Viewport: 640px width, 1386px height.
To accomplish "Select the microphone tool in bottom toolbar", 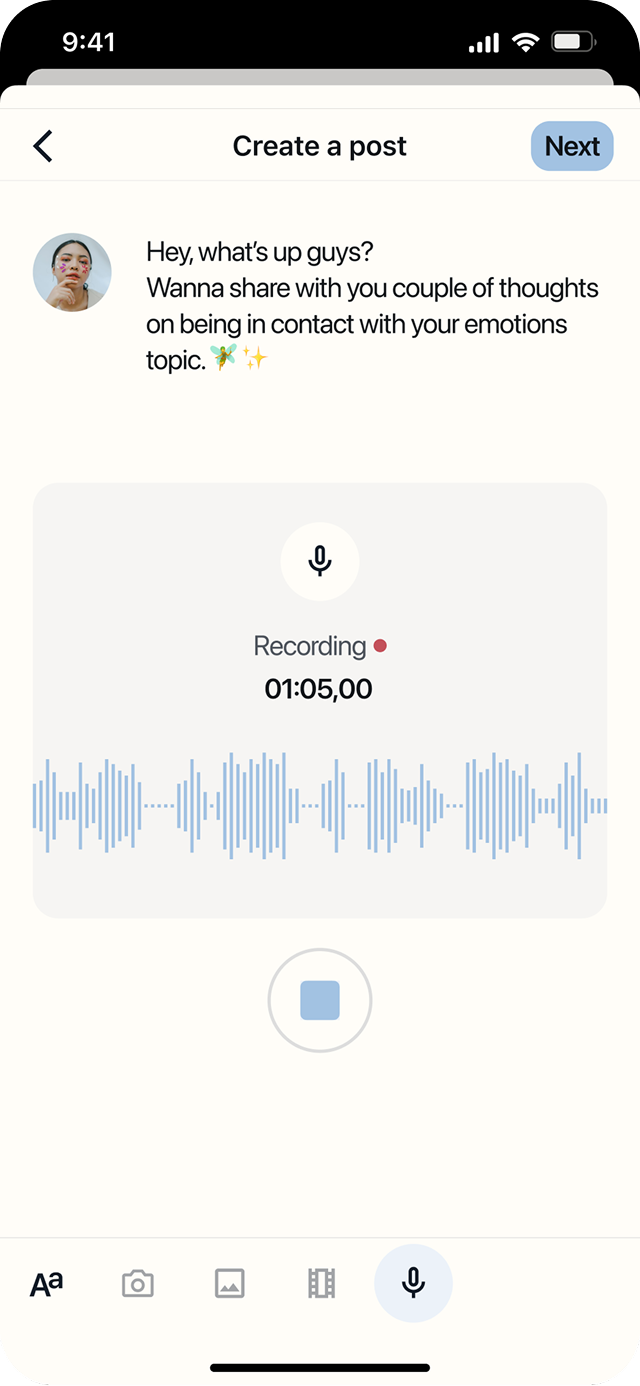I will point(413,1283).
